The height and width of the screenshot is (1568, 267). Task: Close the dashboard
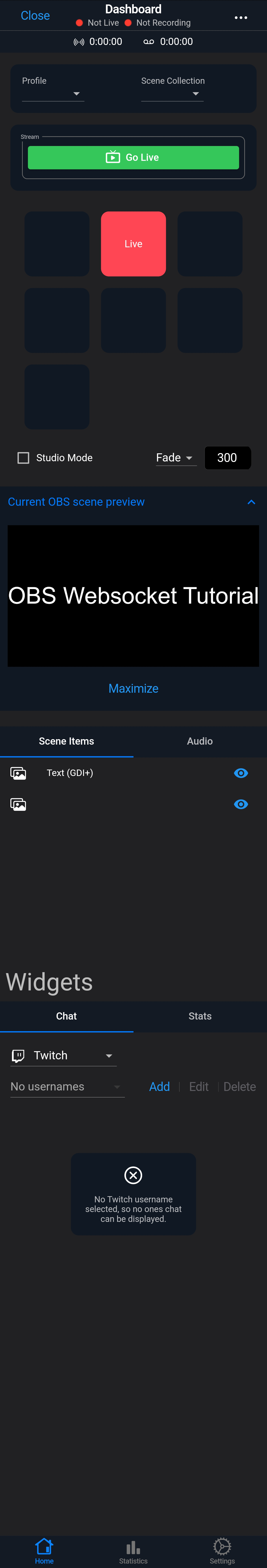click(35, 16)
